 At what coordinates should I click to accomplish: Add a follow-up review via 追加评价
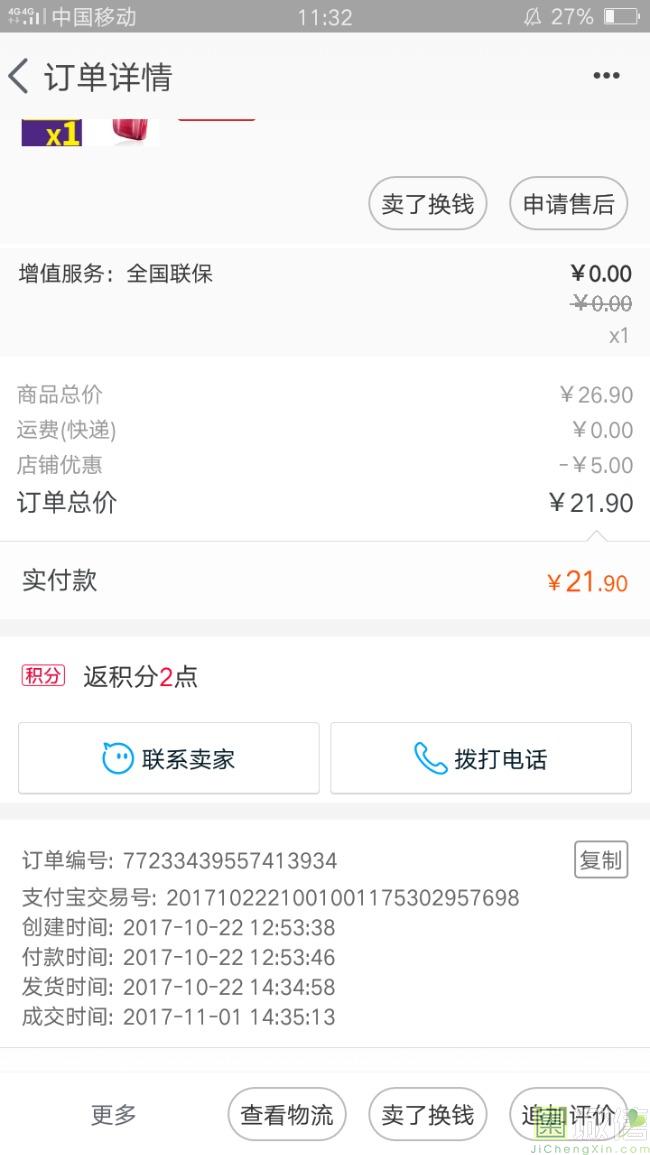point(568,1114)
